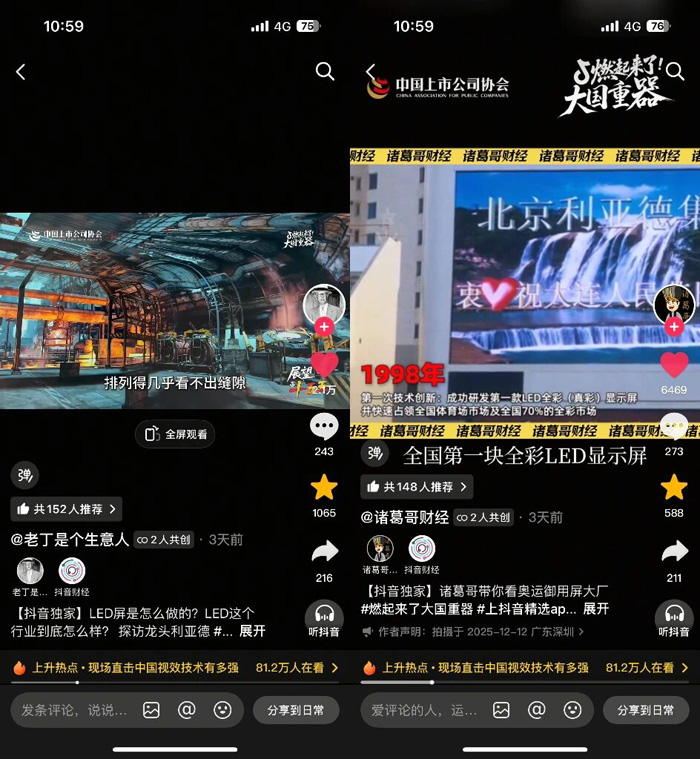Favorite the video with 588 stars

pyautogui.click(x=674, y=488)
